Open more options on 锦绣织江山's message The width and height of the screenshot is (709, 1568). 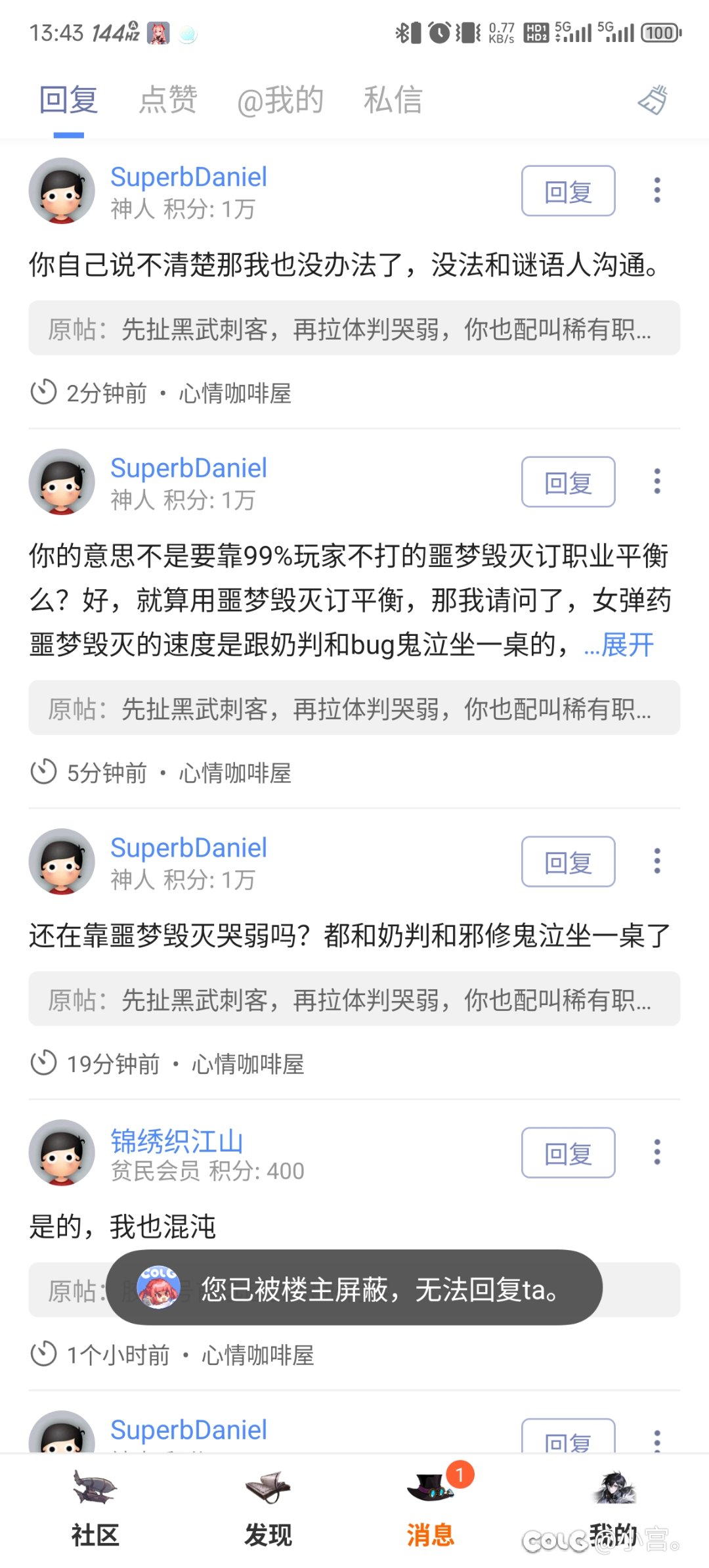656,1152
